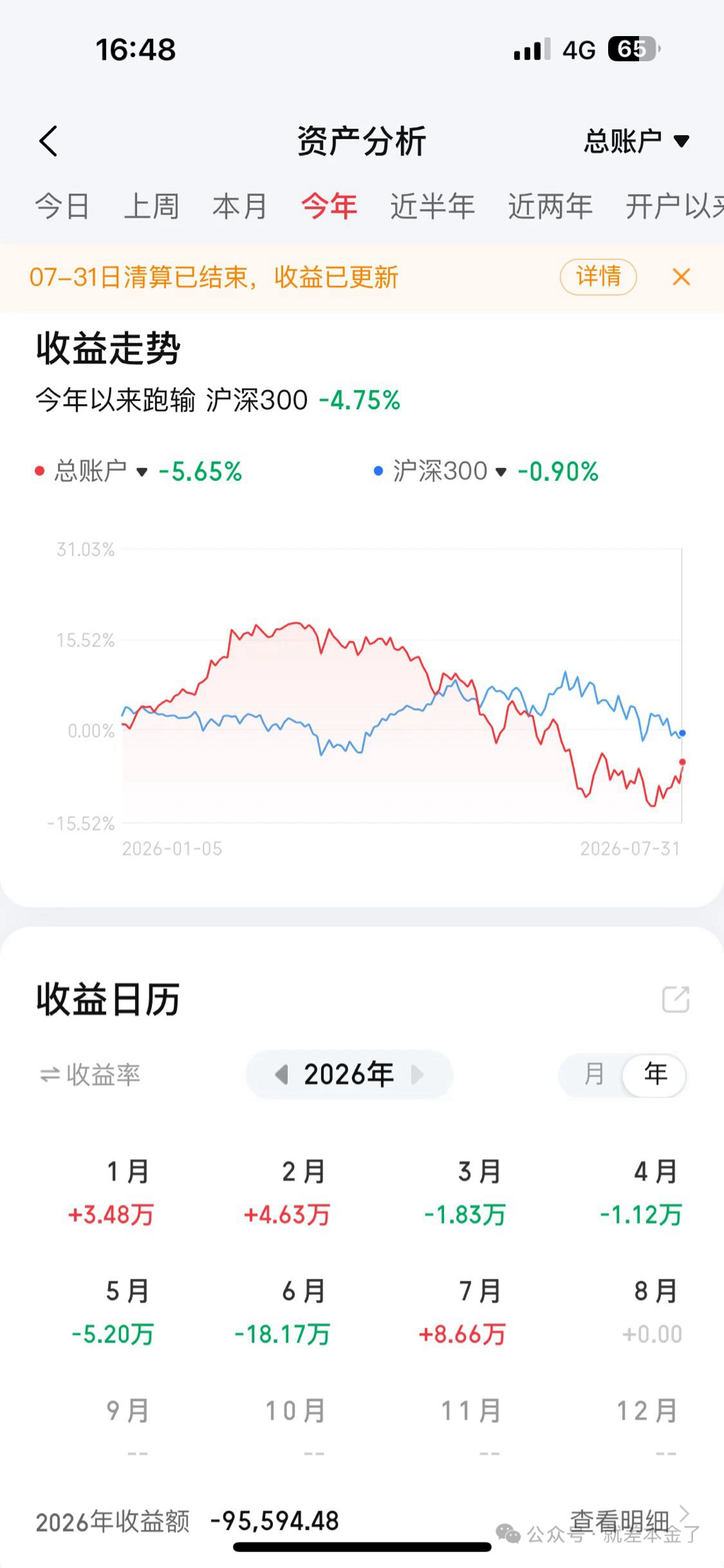Switch to the 近两年 tab

point(550,206)
